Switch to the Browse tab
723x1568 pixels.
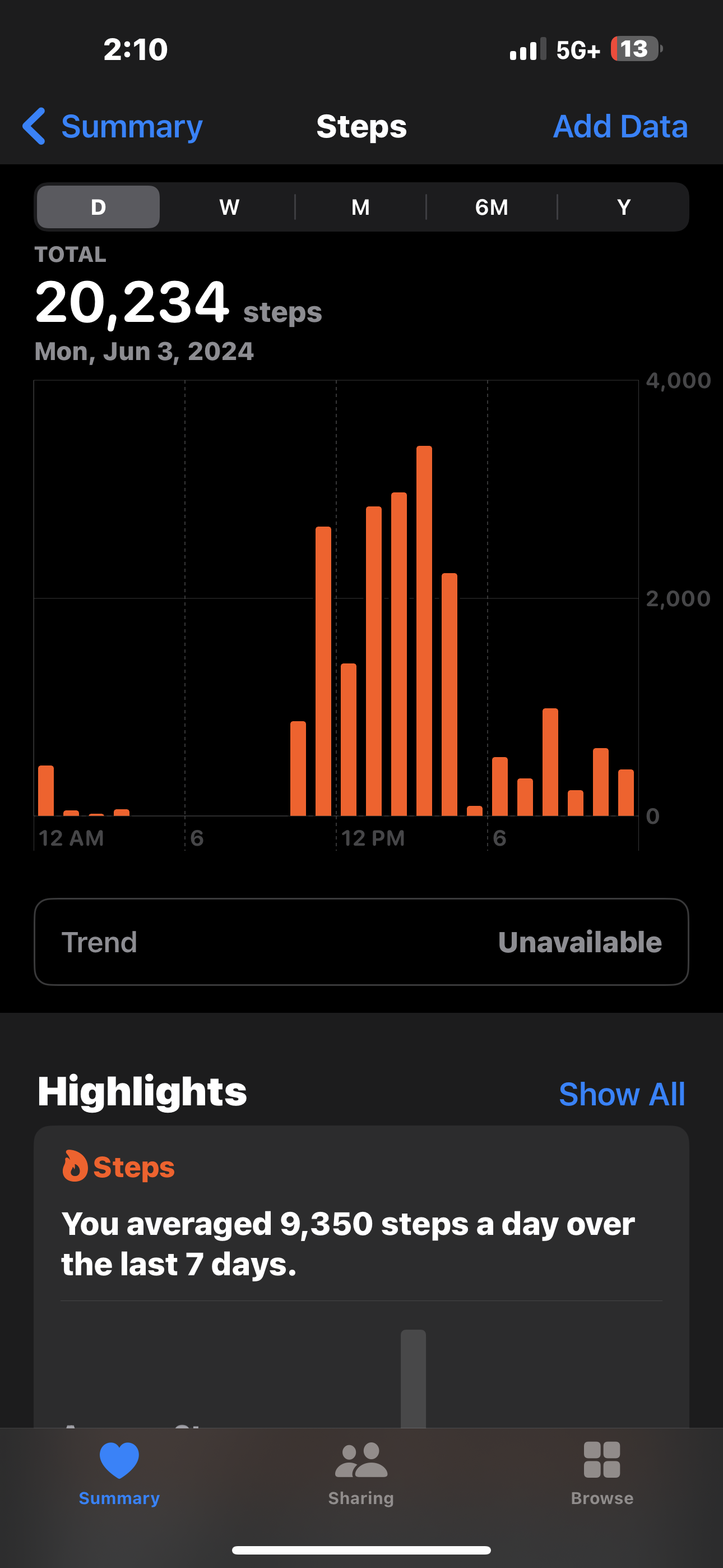click(x=602, y=1472)
